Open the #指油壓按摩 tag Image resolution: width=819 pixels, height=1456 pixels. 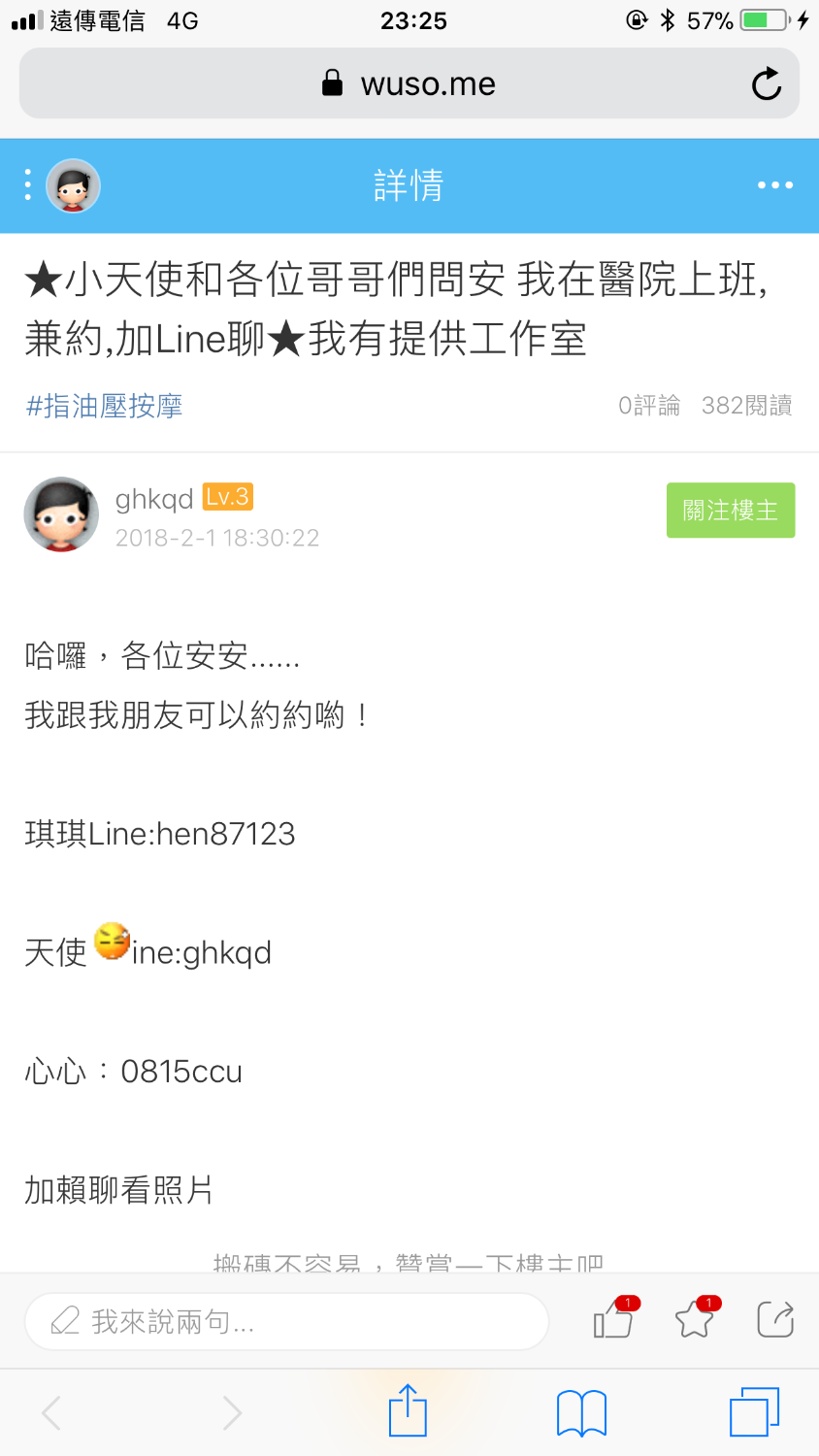[104, 406]
